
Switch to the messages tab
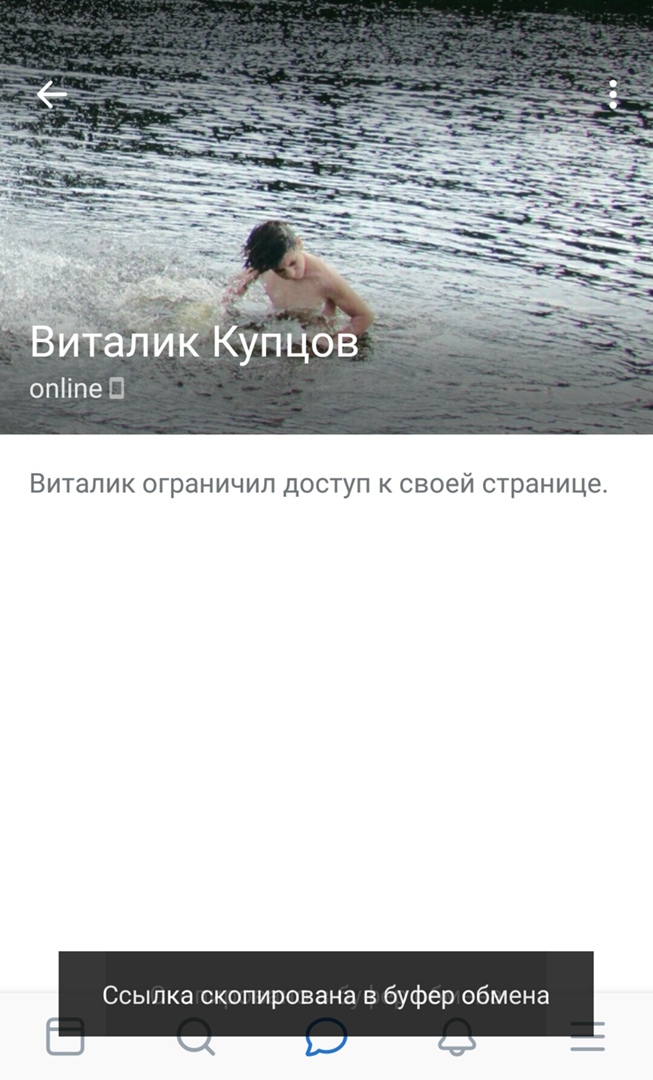click(x=326, y=1037)
